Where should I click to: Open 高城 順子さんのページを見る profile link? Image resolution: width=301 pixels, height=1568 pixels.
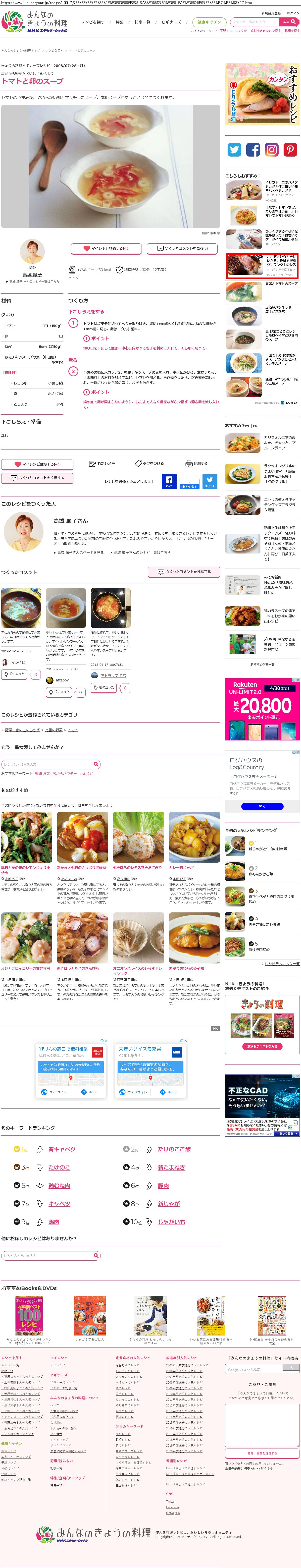[80, 553]
